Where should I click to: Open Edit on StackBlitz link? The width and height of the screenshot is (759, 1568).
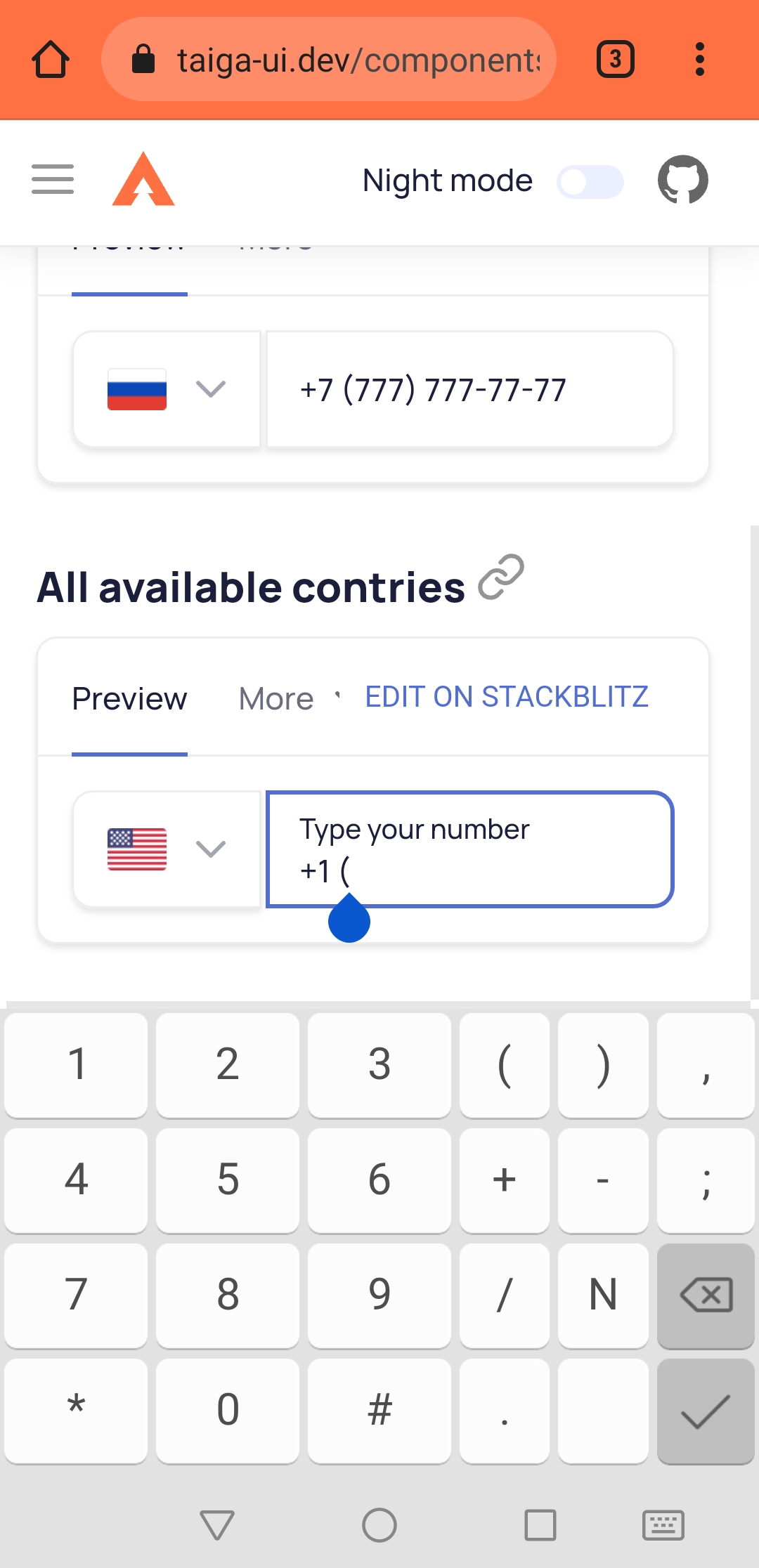(x=506, y=697)
